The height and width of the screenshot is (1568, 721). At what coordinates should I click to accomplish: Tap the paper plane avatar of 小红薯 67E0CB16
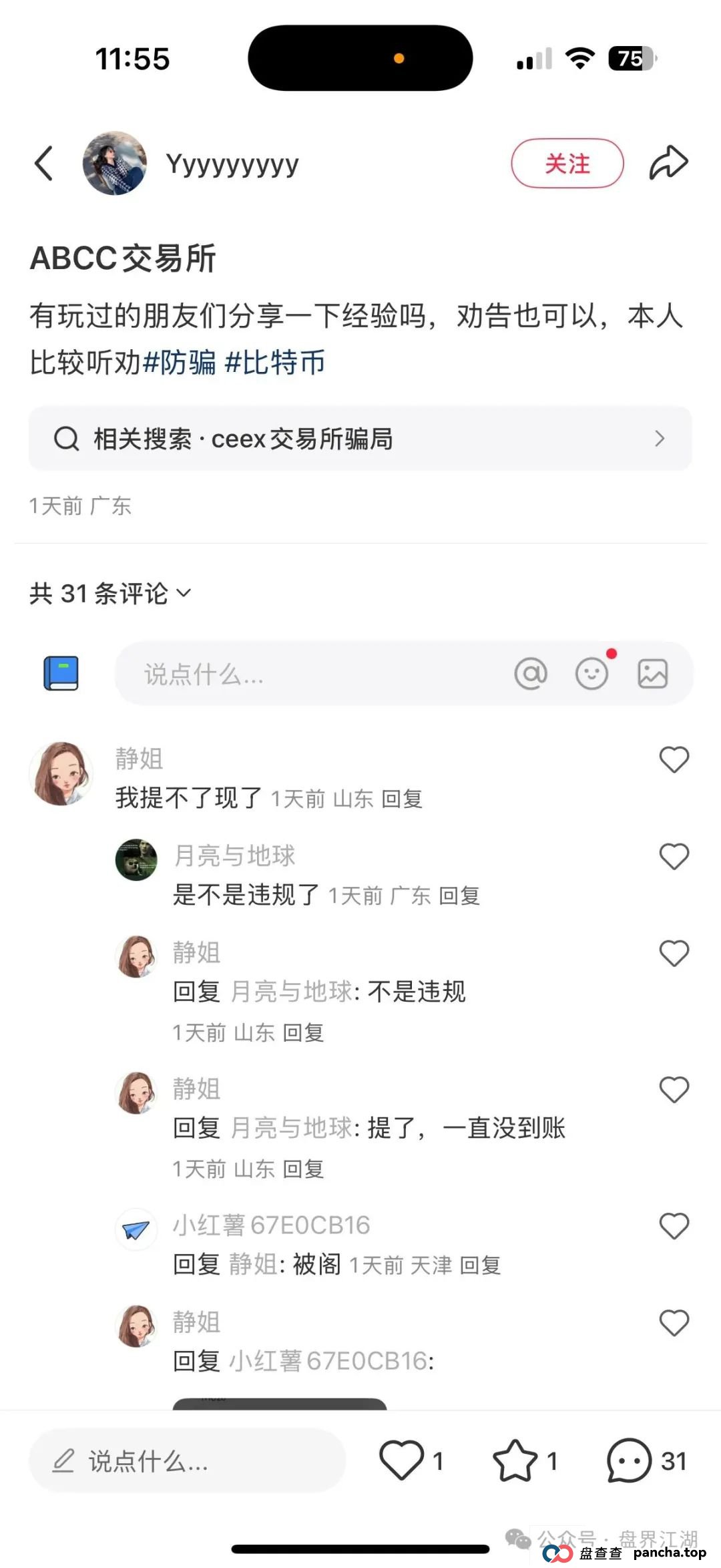136,1229
